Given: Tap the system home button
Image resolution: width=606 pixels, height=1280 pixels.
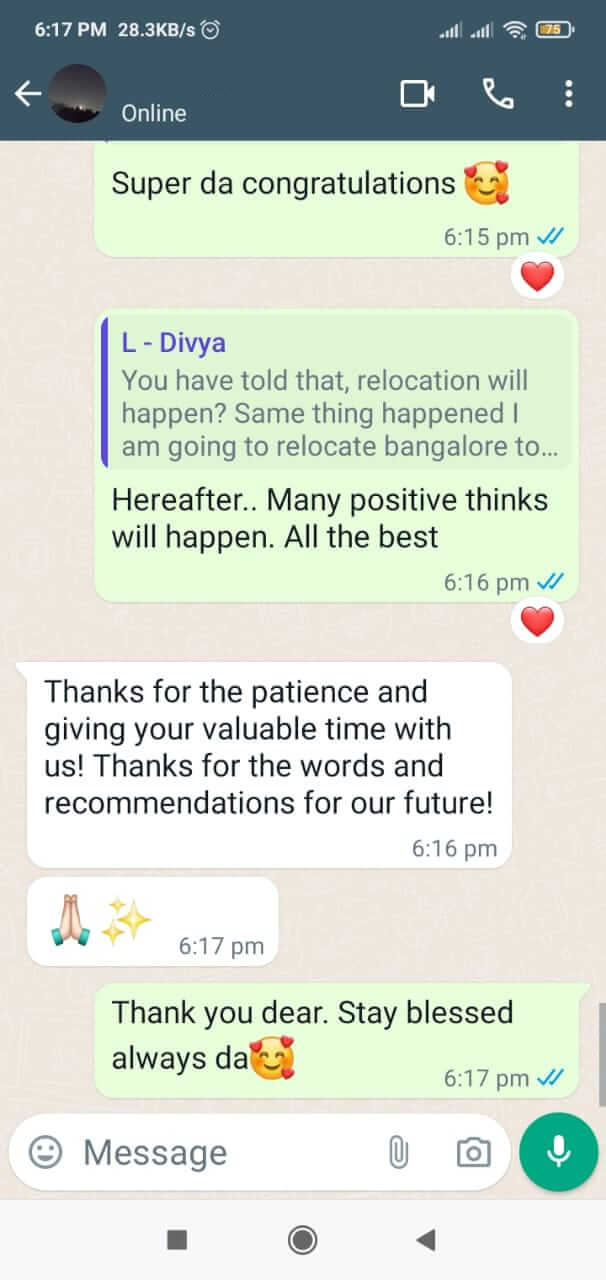Looking at the screenshot, I should click(x=302, y=1240).
